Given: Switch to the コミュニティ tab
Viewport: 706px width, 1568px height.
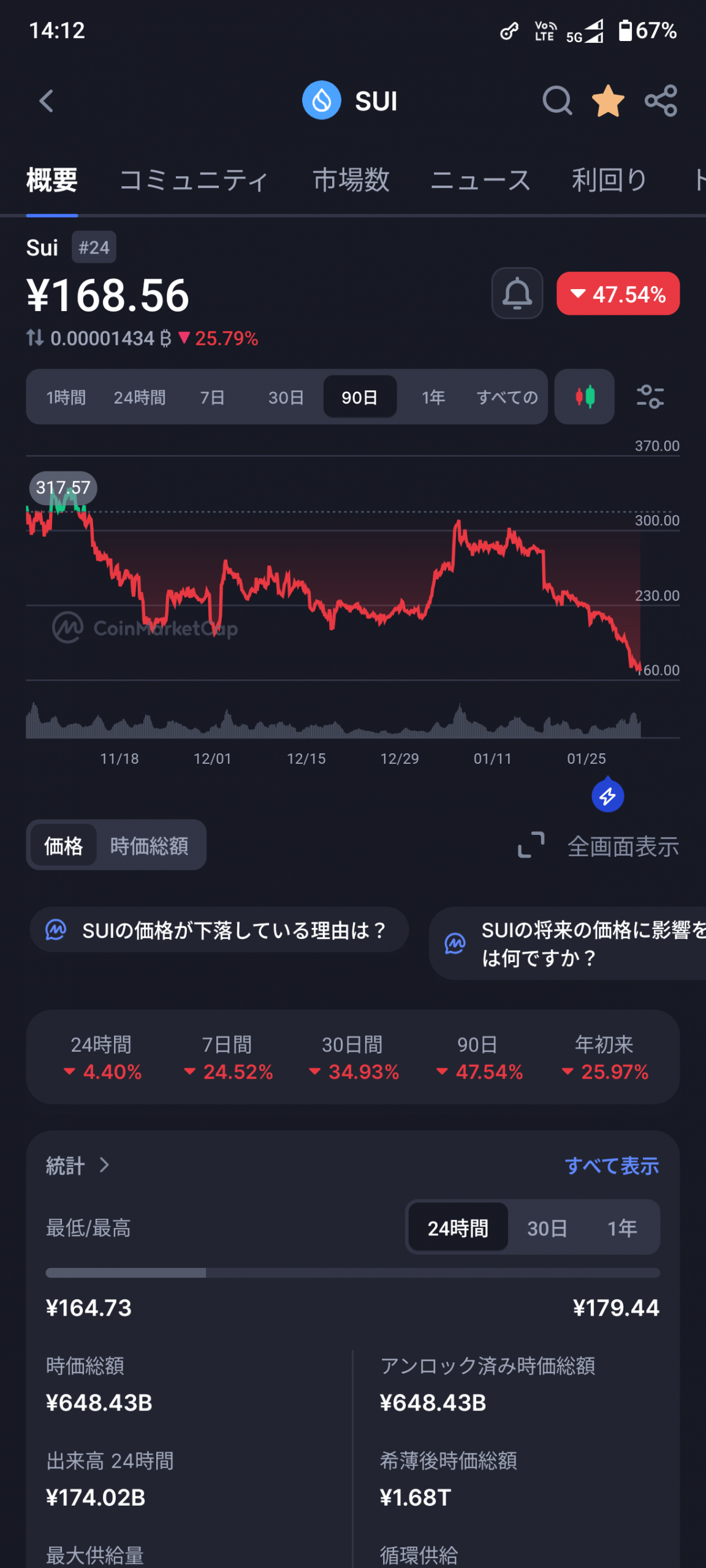Looking at the screenshot, I should (x=194, y=181).
